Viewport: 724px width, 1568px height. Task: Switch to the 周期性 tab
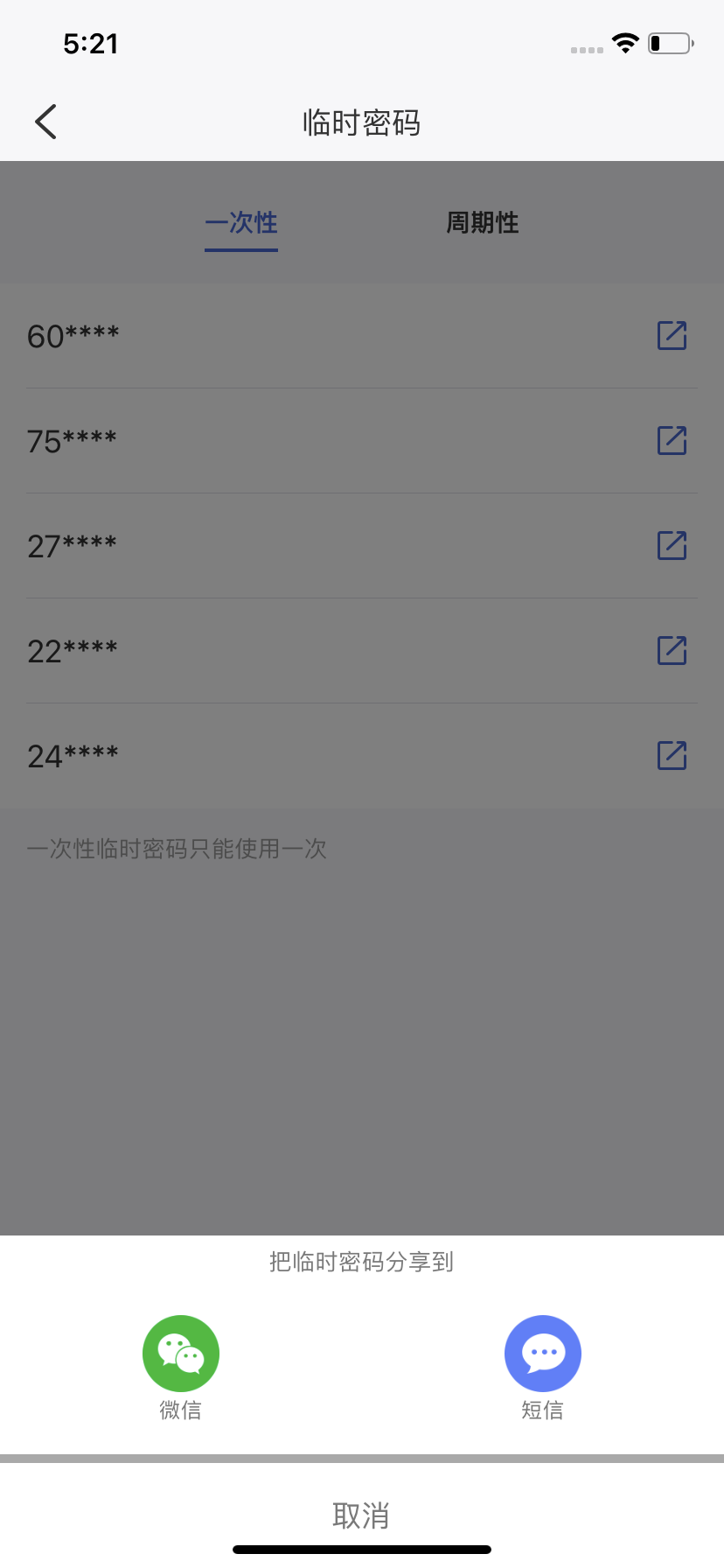pyautogui.click(x=483, y=223)
